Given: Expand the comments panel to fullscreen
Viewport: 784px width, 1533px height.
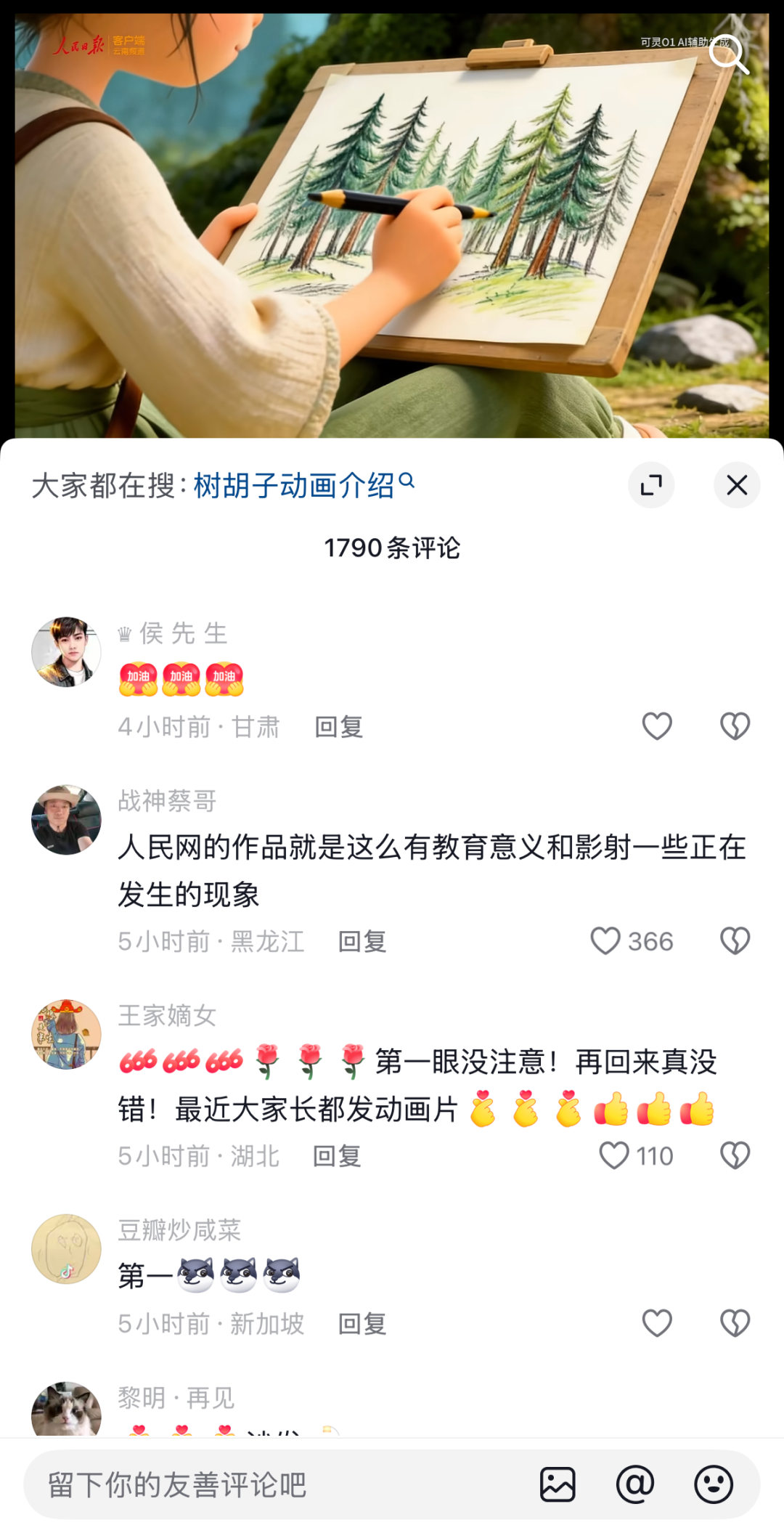Looking at the screenshot, I should (x=652, y=484).
